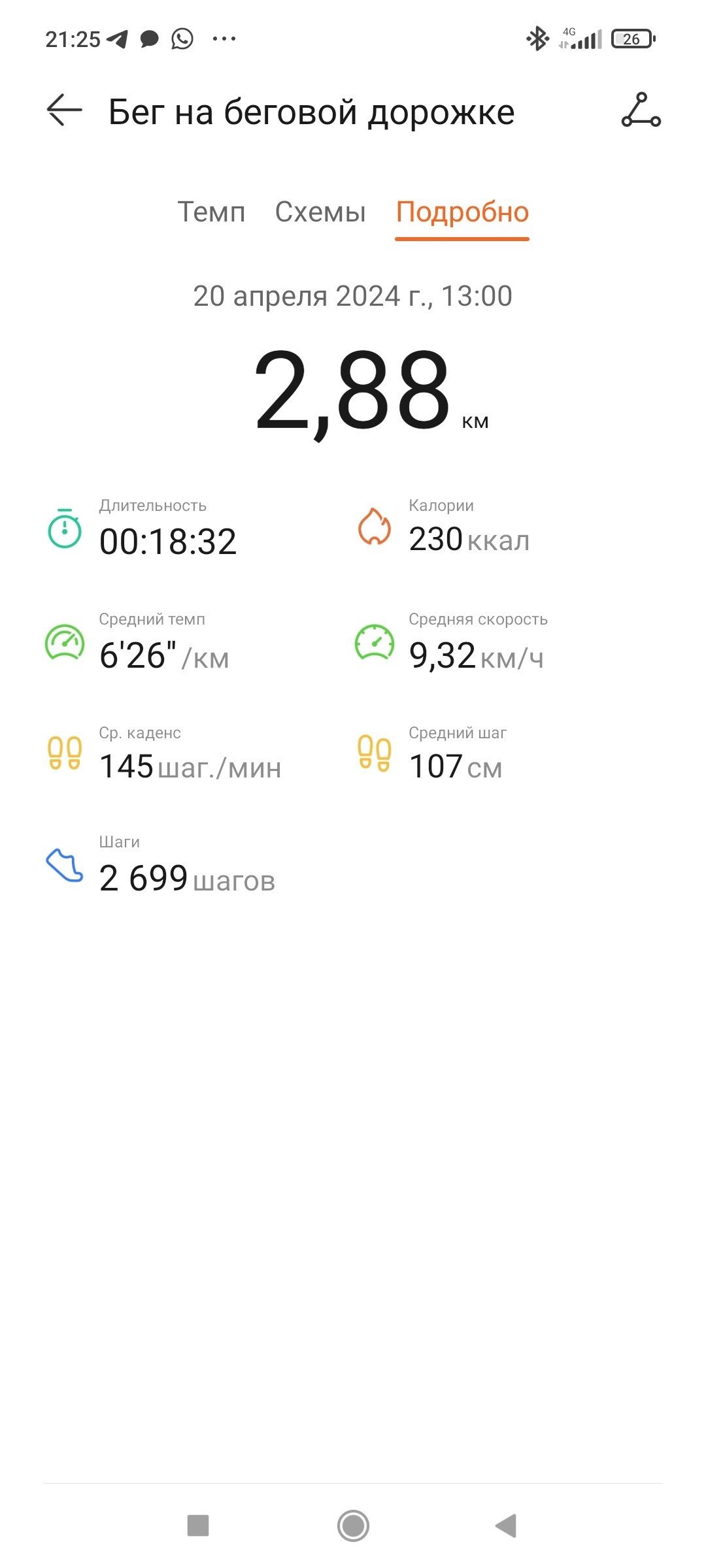Select the Подробно tab

[462, 212]
